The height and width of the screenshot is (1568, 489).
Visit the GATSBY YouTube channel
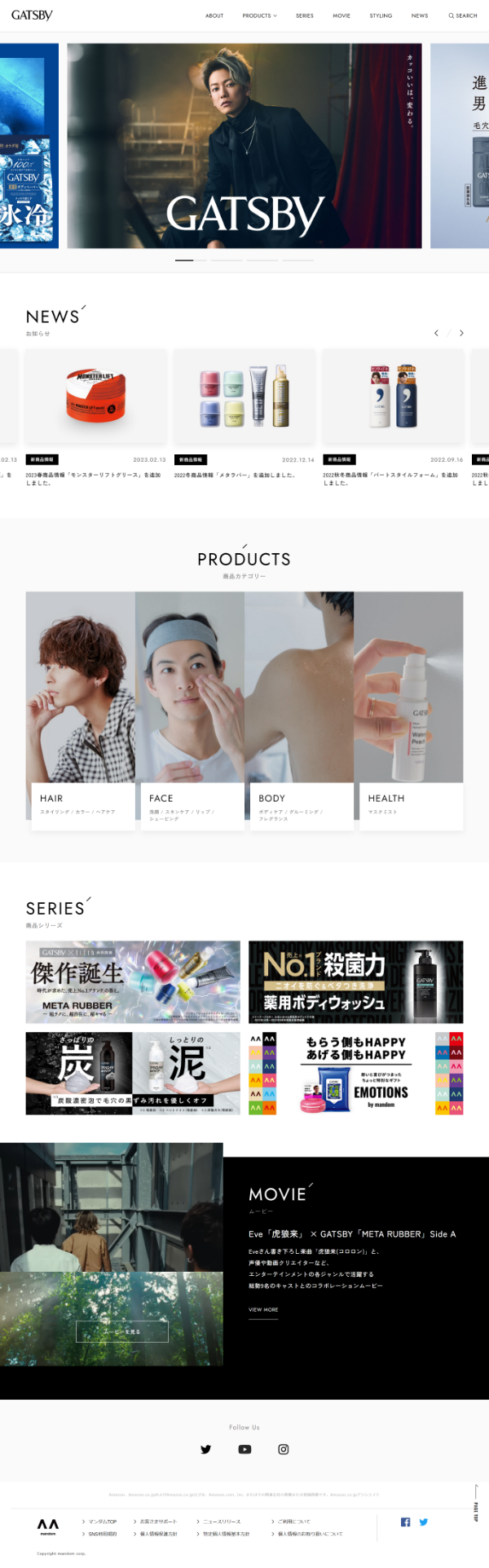[244, 1449]
